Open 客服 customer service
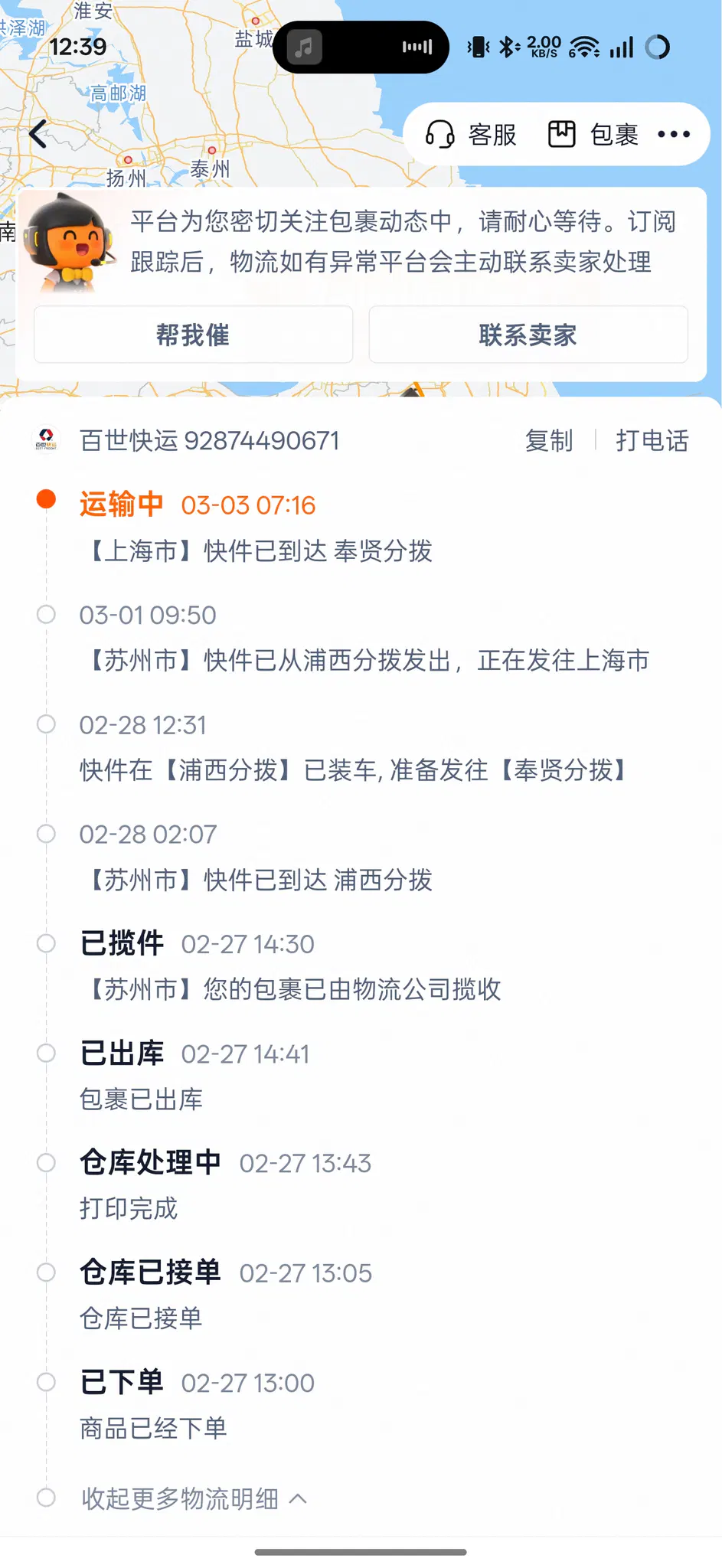This screenshot has width=722, height=1568. coord(472,135)
